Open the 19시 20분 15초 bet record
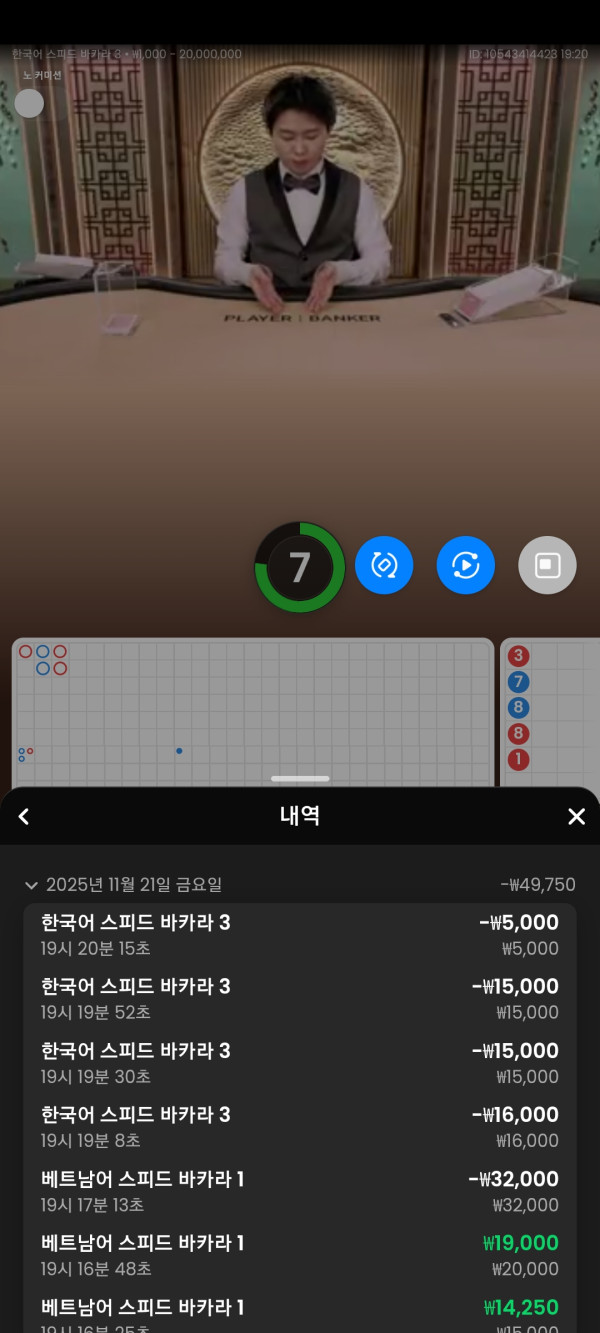 pos(300,935)
